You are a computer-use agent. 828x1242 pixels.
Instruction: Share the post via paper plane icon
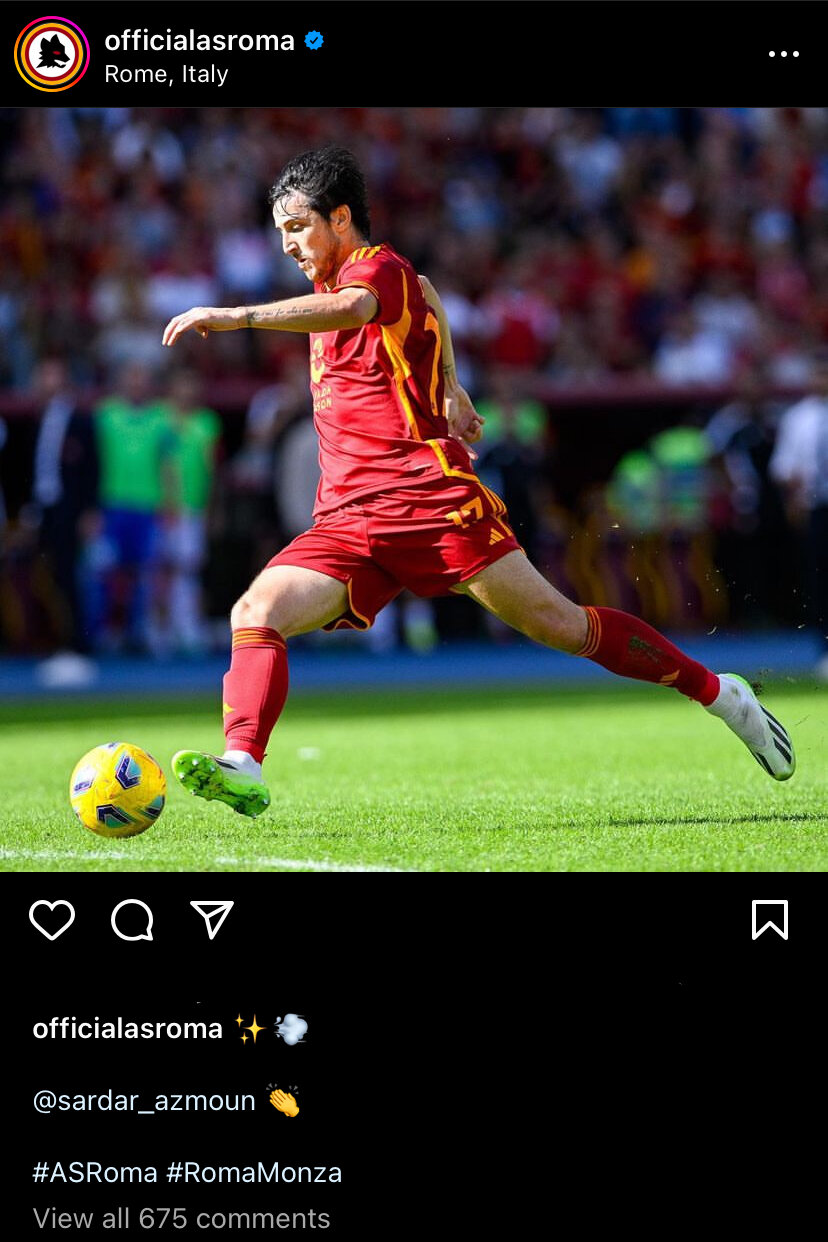click(x=212, y=919)
